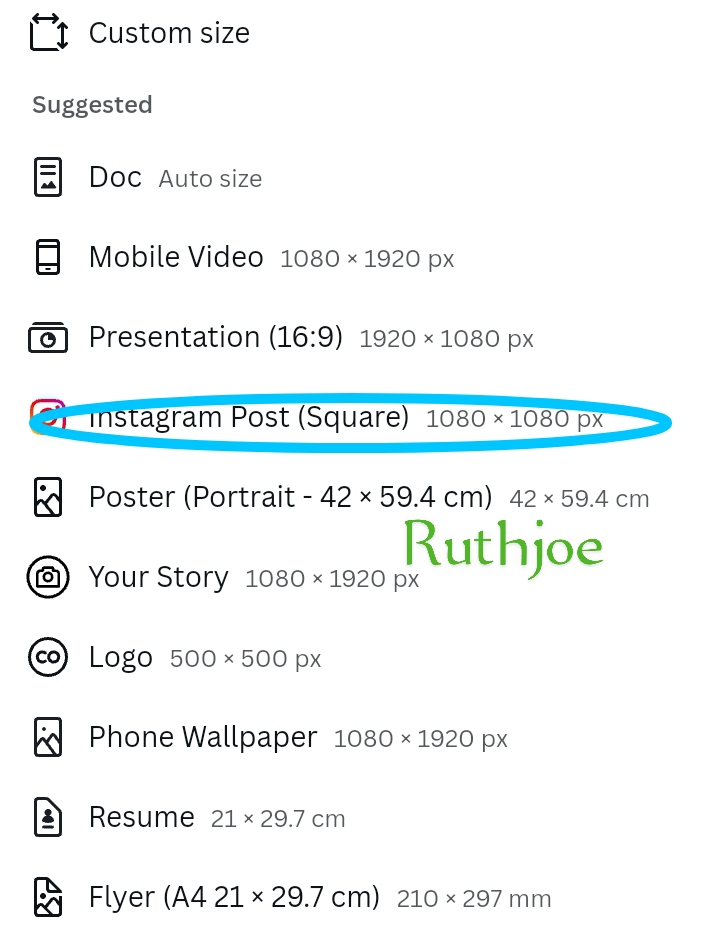The width and height of the screenshot is (720, 934).
Task: Select the Doc auto size format
Action: coord(115,178)
